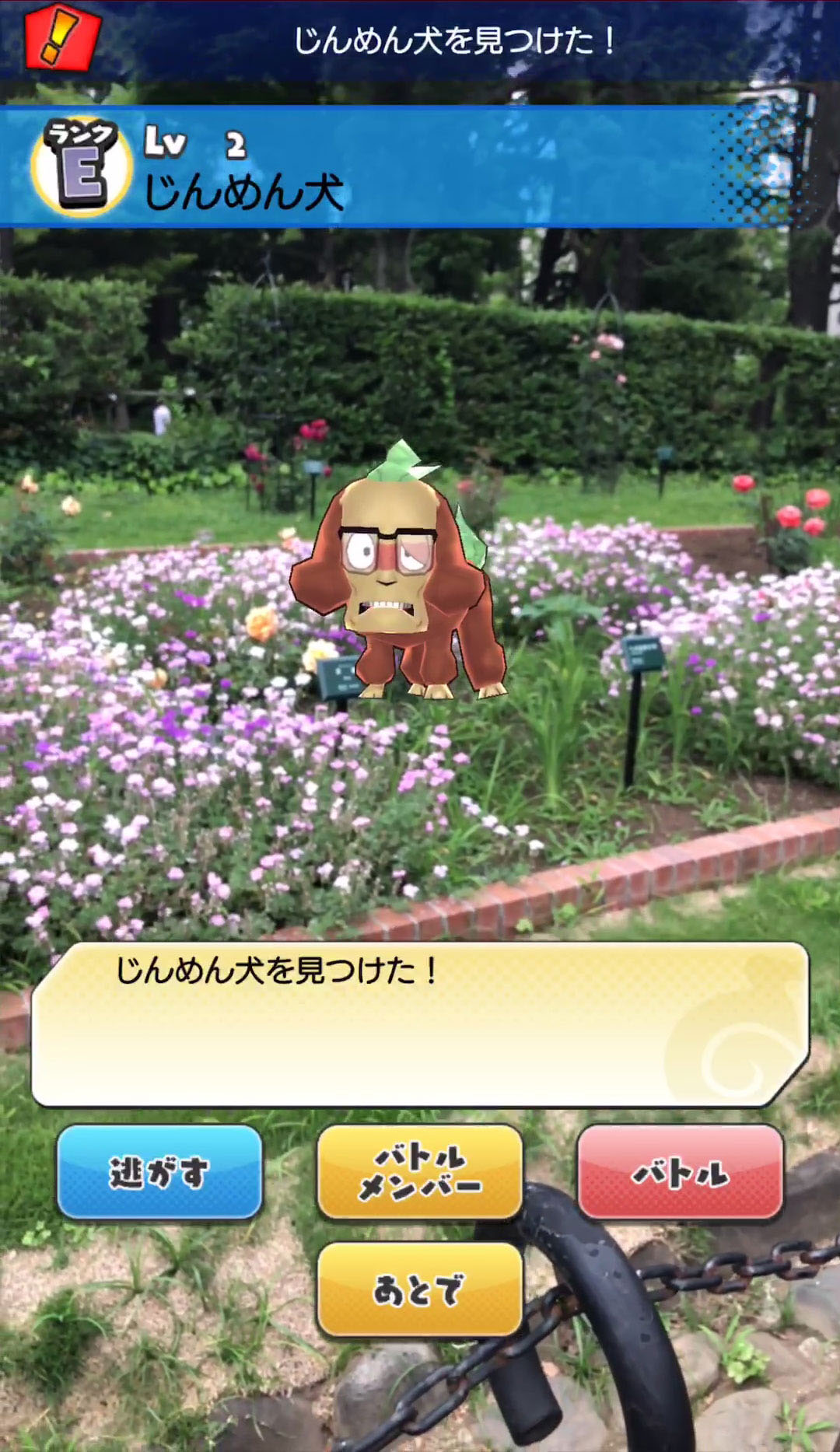Start battle with red バトル button
The image size is (840, 1452).
680,1172
